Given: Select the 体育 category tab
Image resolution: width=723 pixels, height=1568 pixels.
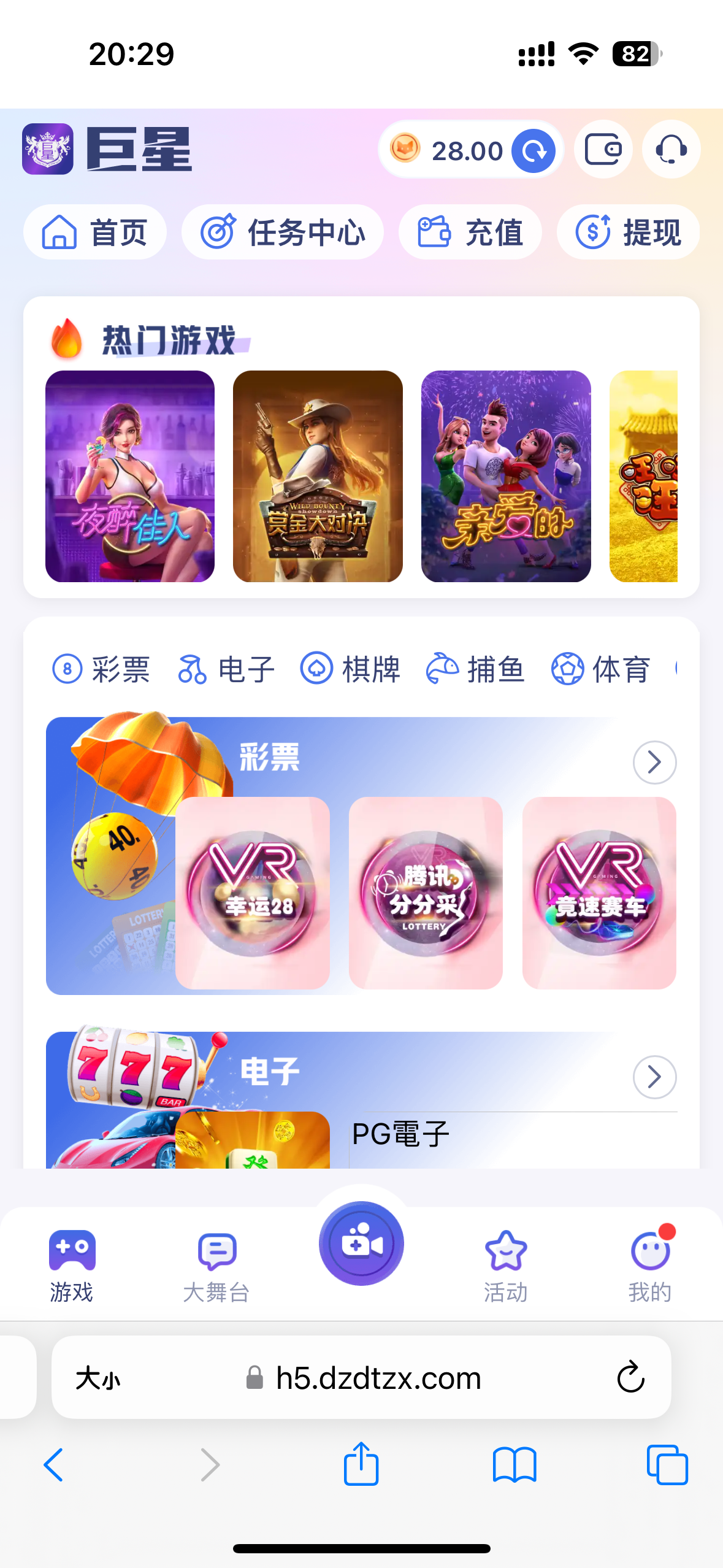Looking at the screenshot, I should pyautogui.click(x=601, y=669).
